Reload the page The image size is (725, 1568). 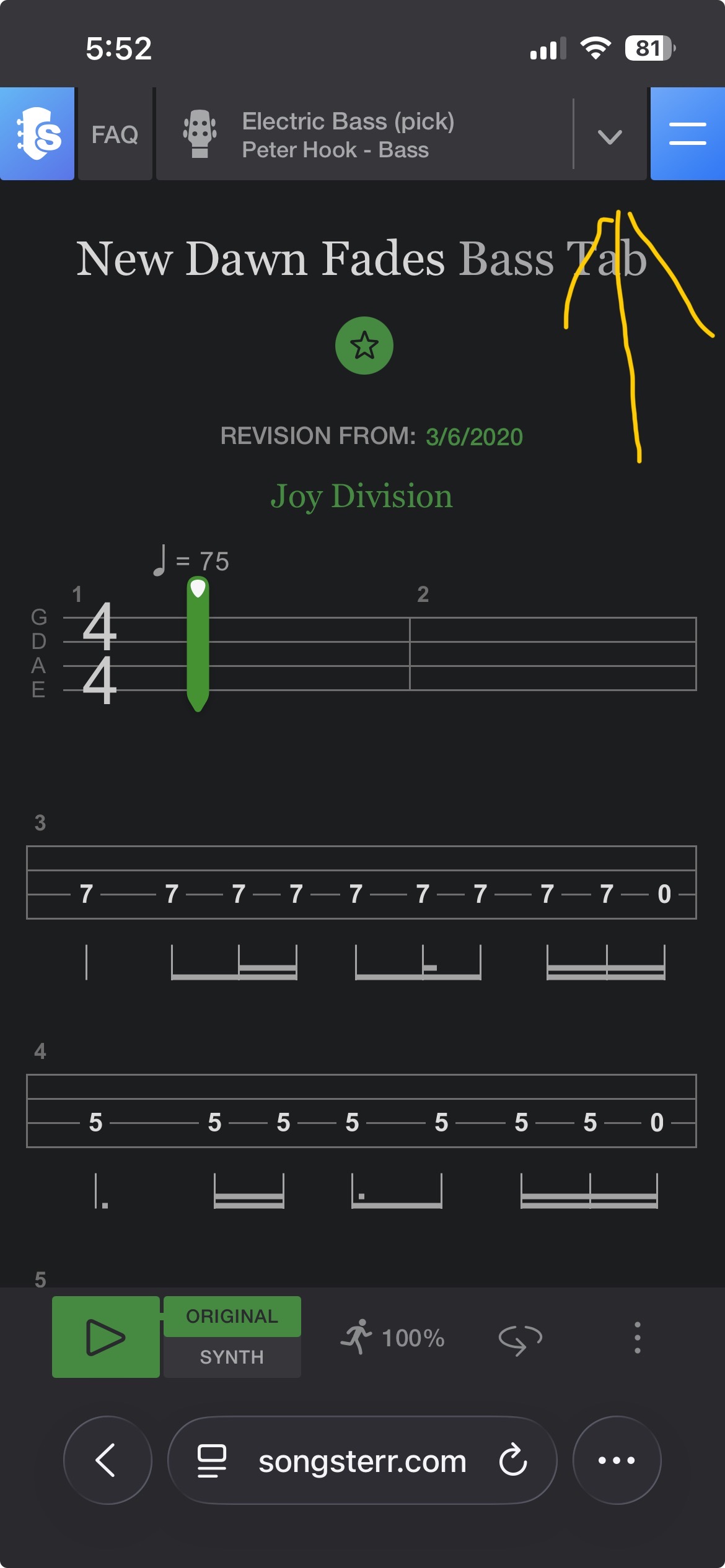[513, 1460]
